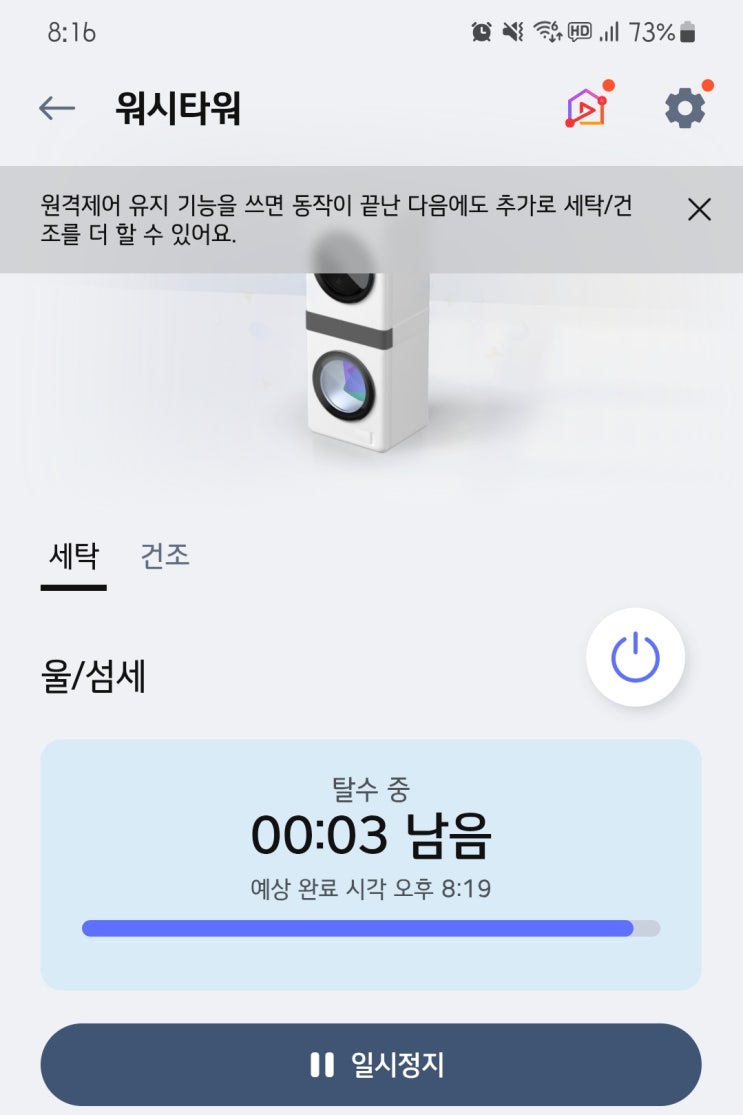The width and height of the screenshot is (743, 1115).
Task: Go back using the arrow
Action: [57, 108]
